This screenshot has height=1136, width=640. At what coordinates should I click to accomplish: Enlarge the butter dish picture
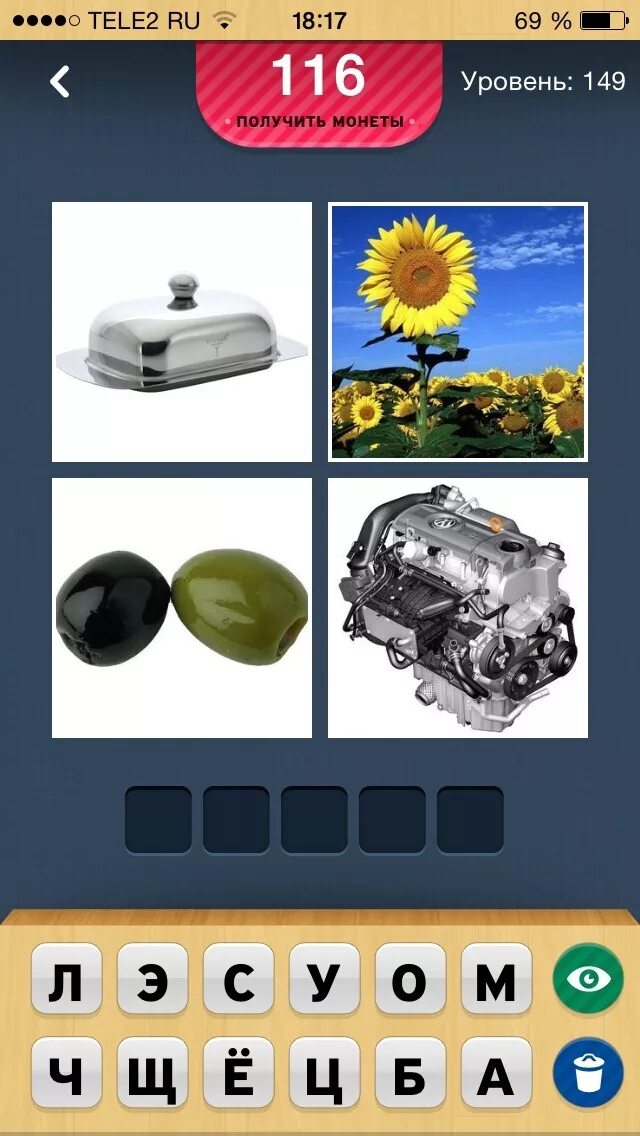click(182, 332)
